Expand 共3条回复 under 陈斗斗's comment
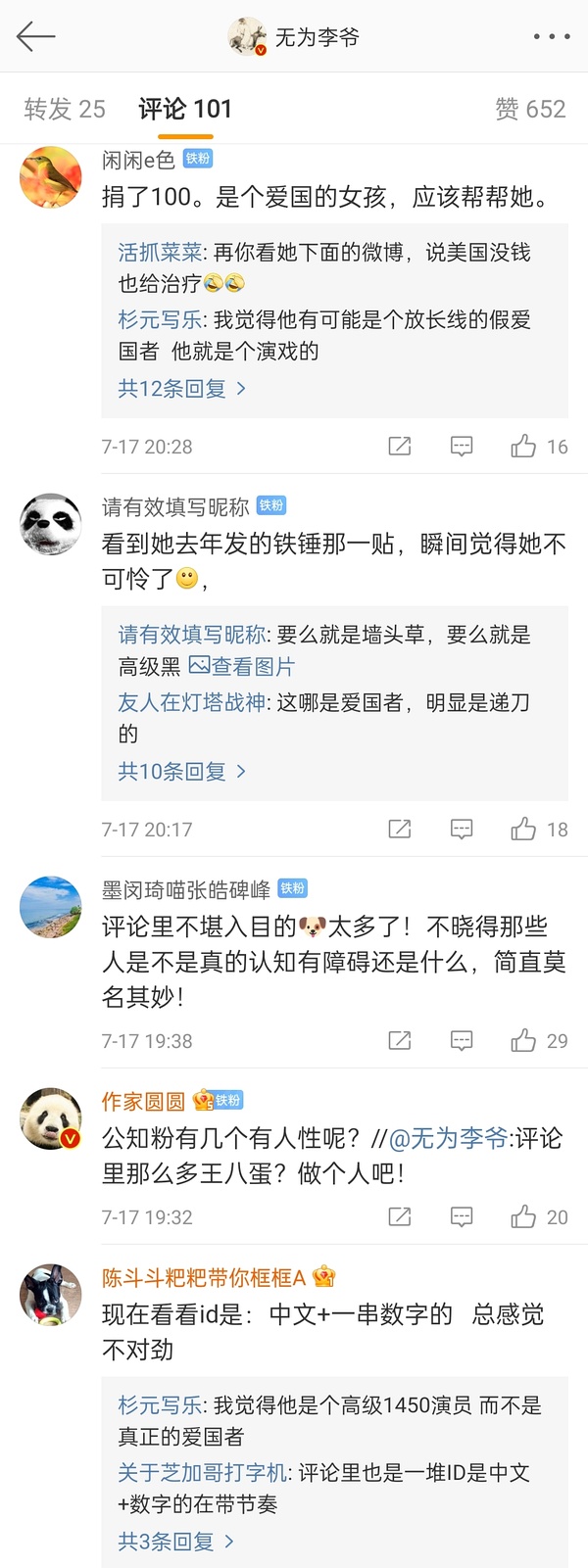Image resolution: width=588 pixels, height=1568 pixels. coord(175,1542)
